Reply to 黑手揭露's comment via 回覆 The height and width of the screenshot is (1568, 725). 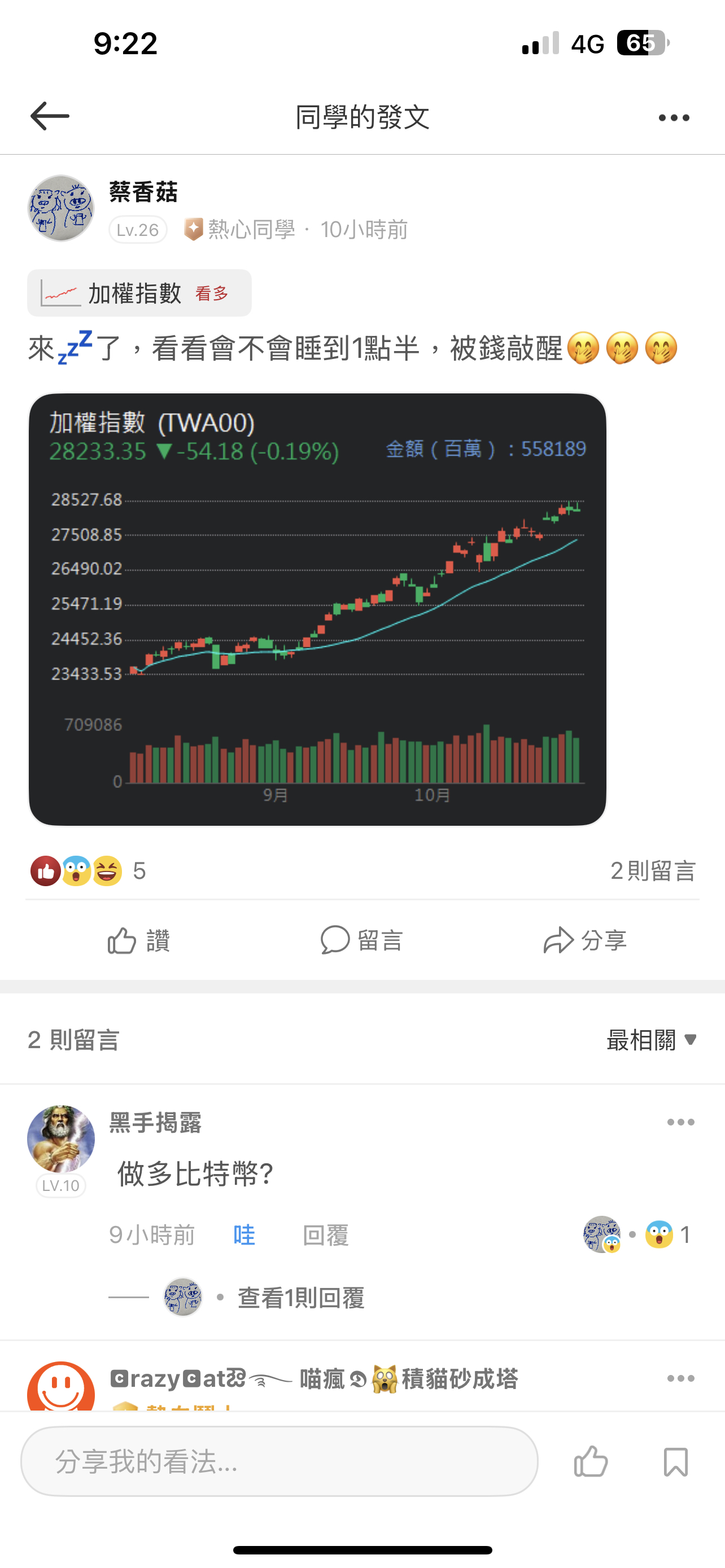tap(326, 1235)
